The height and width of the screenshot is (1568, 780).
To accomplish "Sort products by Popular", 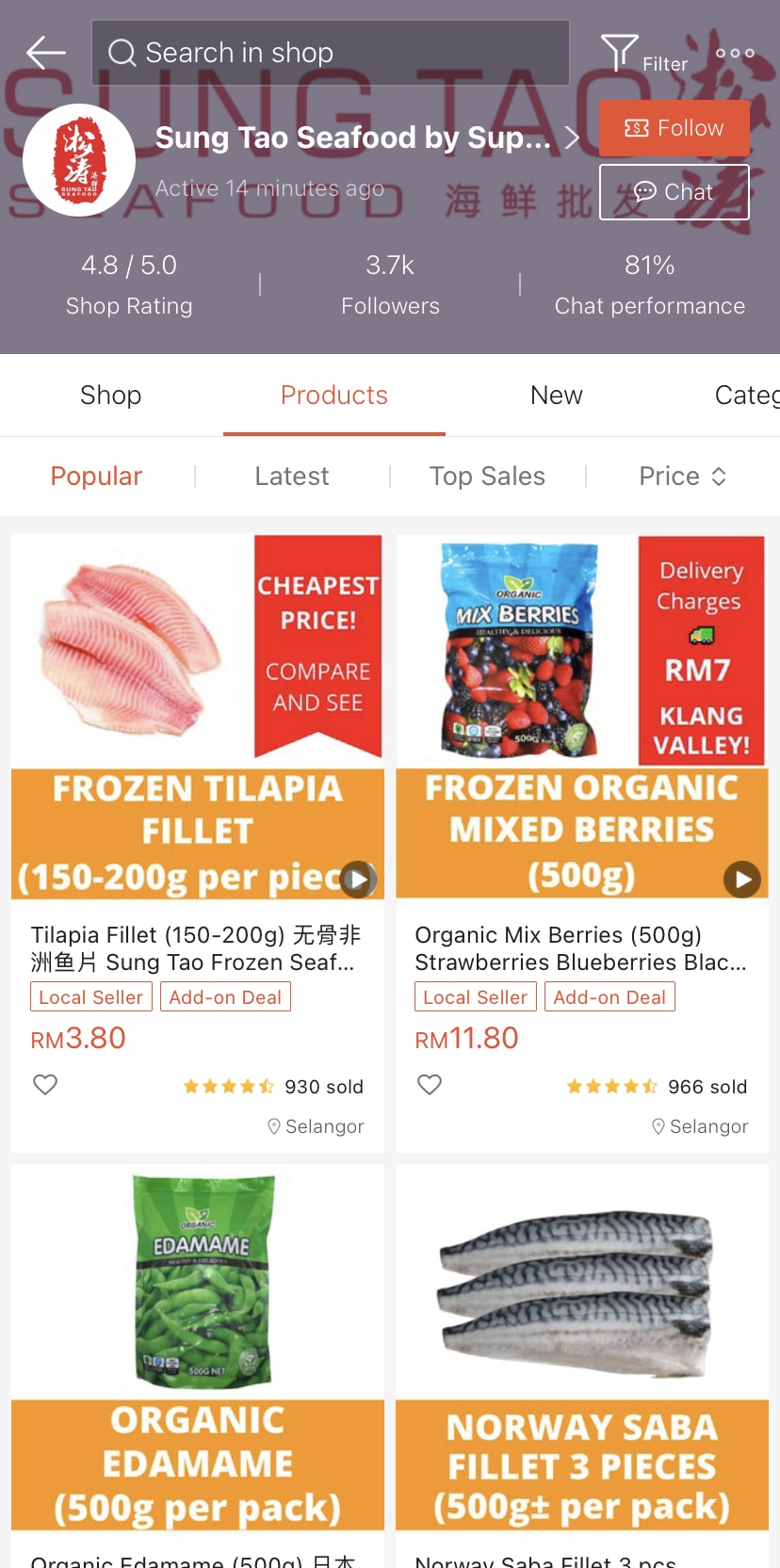I will pos(96,477).
